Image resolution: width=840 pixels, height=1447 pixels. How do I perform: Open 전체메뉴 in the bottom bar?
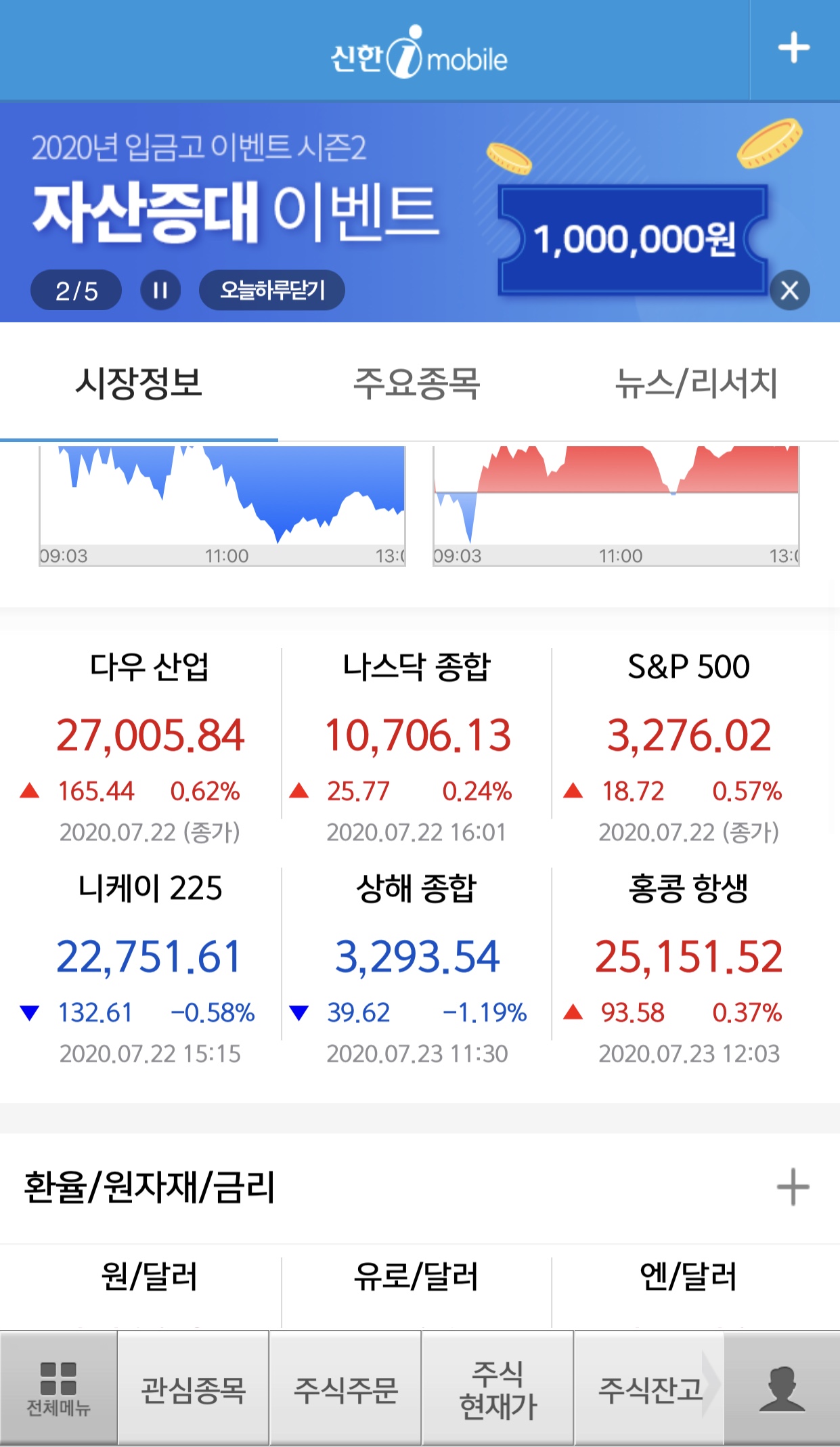pyautogui.click(x=58, y=1388)
